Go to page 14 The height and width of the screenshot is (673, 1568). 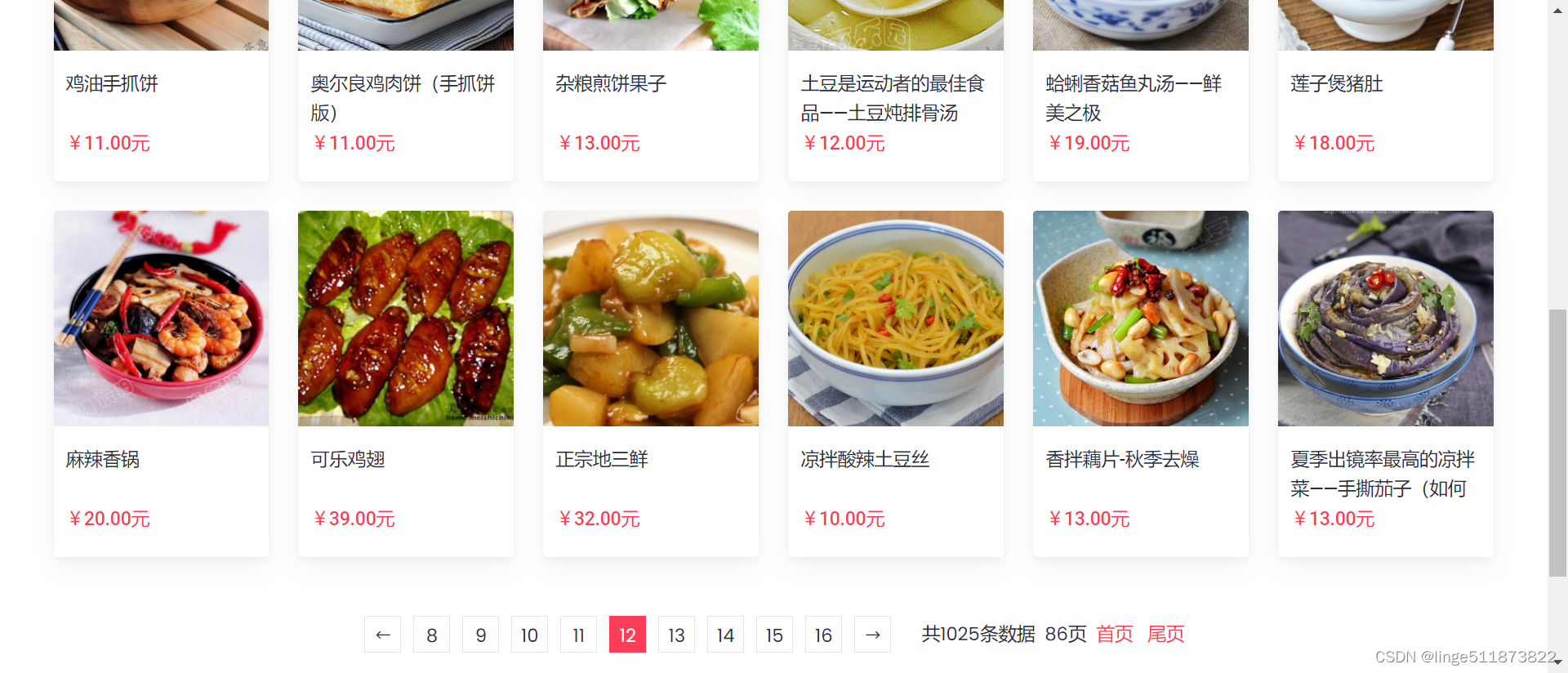point(725,635)
